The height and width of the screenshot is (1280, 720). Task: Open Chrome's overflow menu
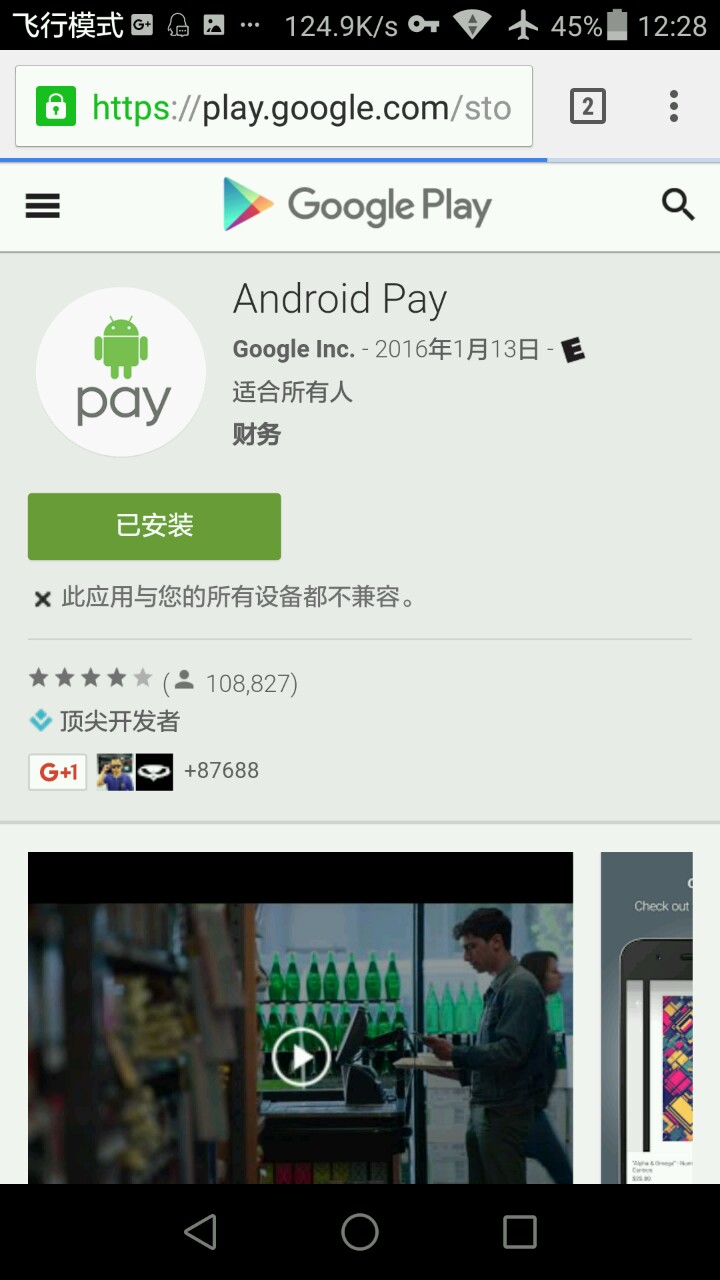click(674, 106)
